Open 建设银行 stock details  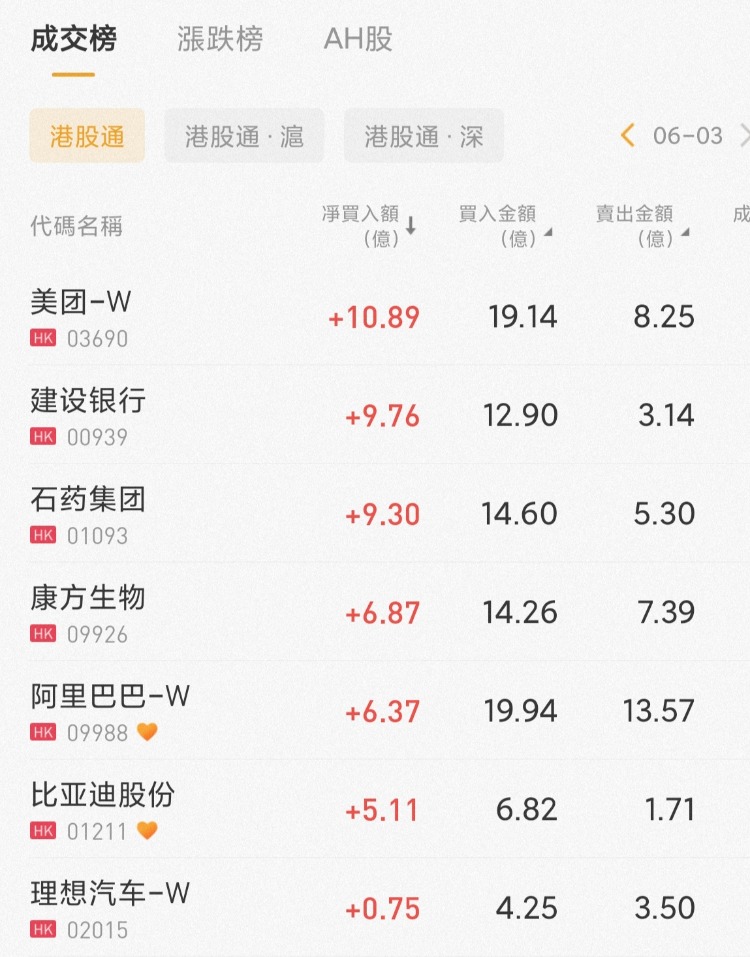coord(88,416)
